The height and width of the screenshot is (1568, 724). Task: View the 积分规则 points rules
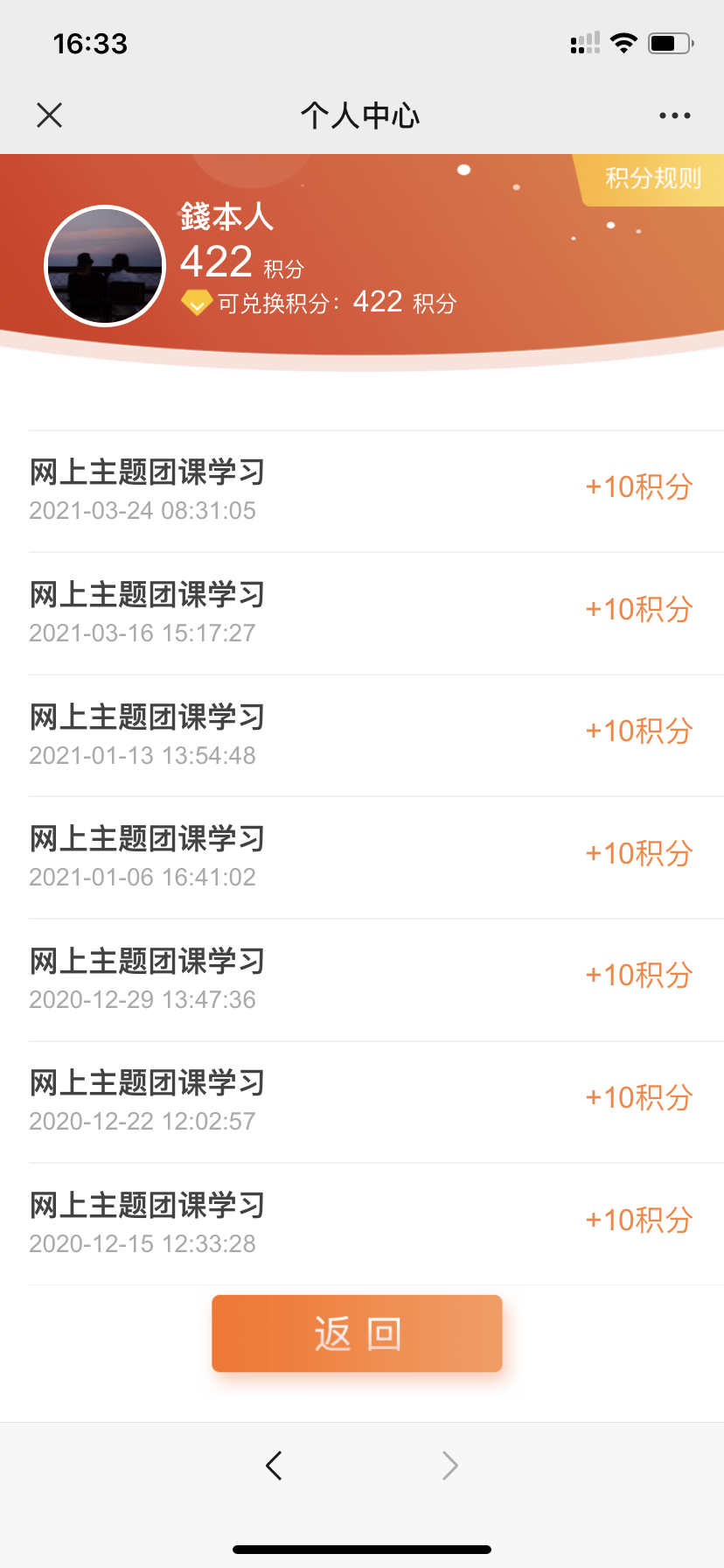(652, 178)
